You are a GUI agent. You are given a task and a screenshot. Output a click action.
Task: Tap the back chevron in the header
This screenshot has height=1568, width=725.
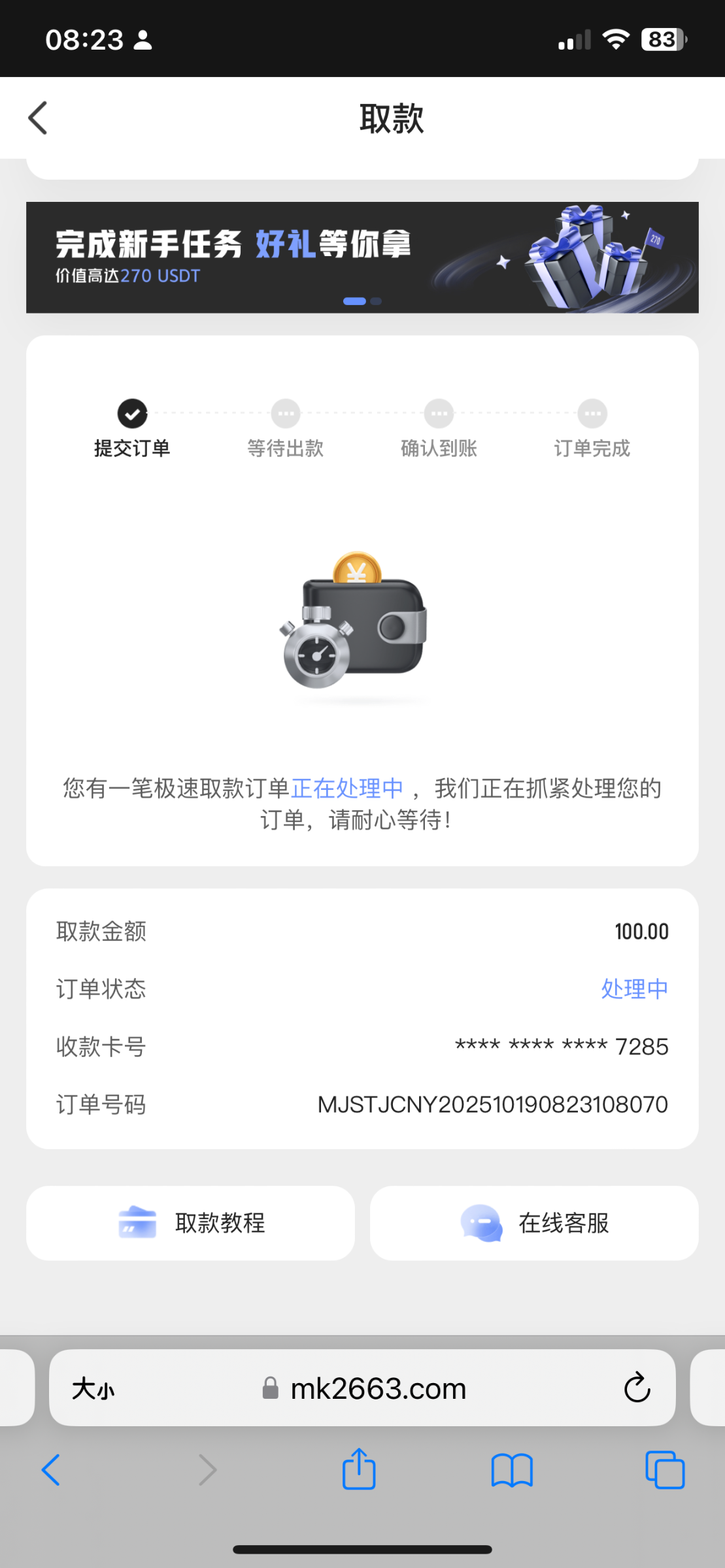click(37, 118)
